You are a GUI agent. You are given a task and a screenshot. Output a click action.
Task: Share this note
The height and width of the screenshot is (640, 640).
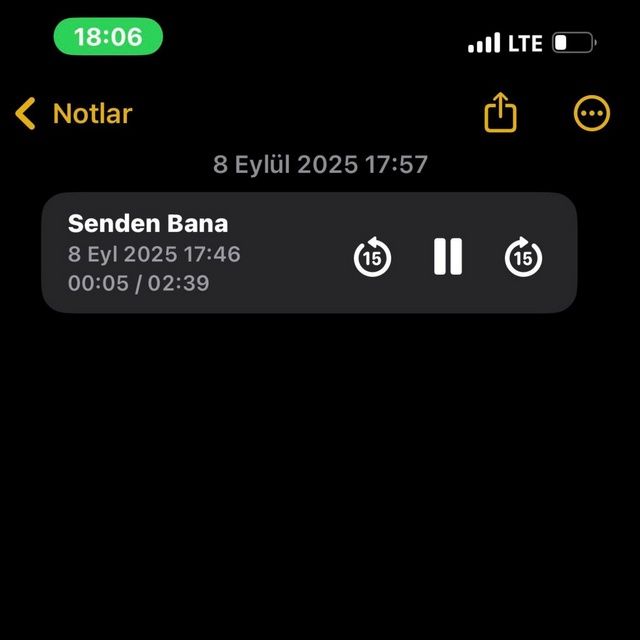pos(500,113)
